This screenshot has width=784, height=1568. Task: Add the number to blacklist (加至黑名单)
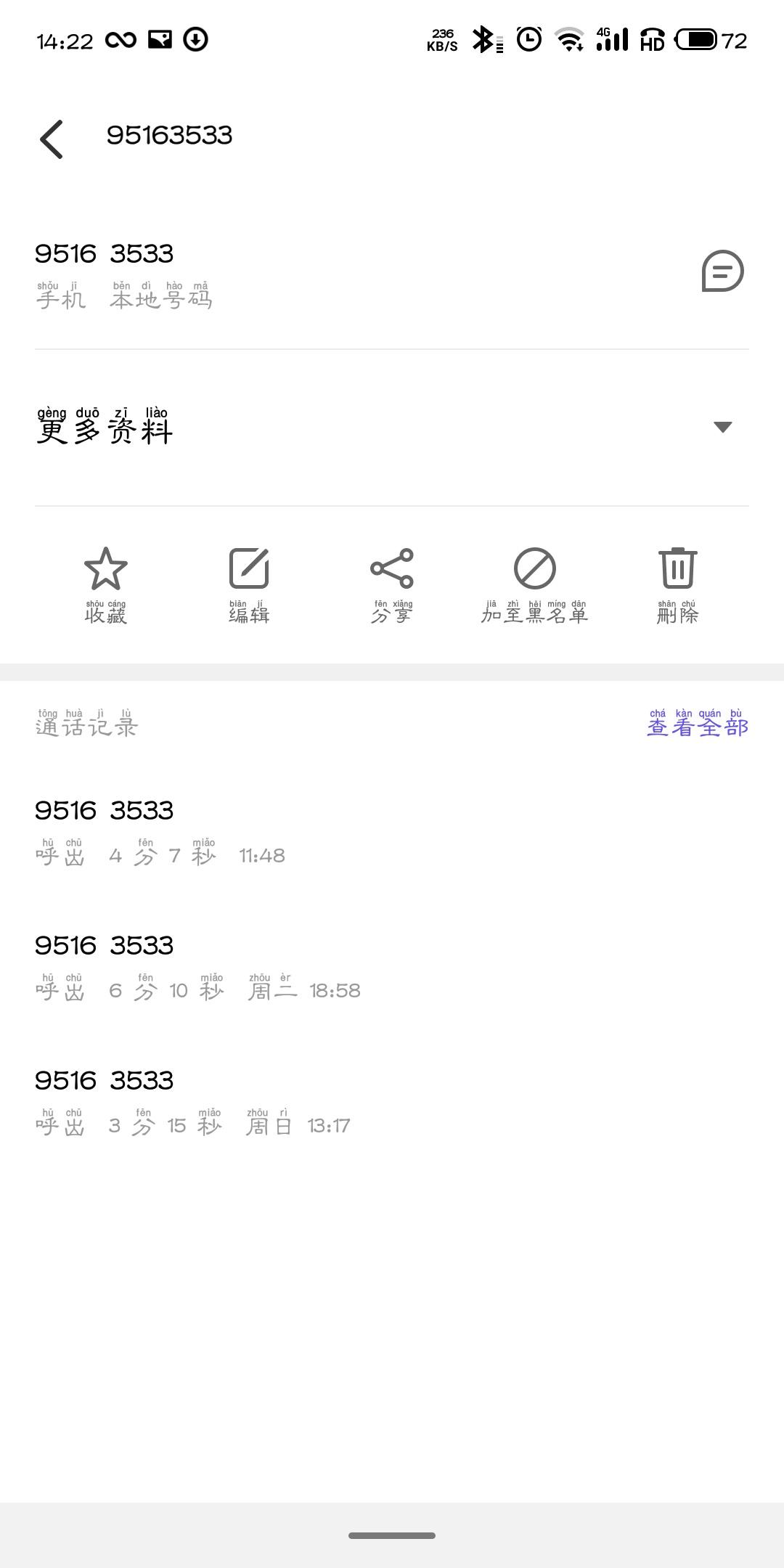(x=534, y=584)
